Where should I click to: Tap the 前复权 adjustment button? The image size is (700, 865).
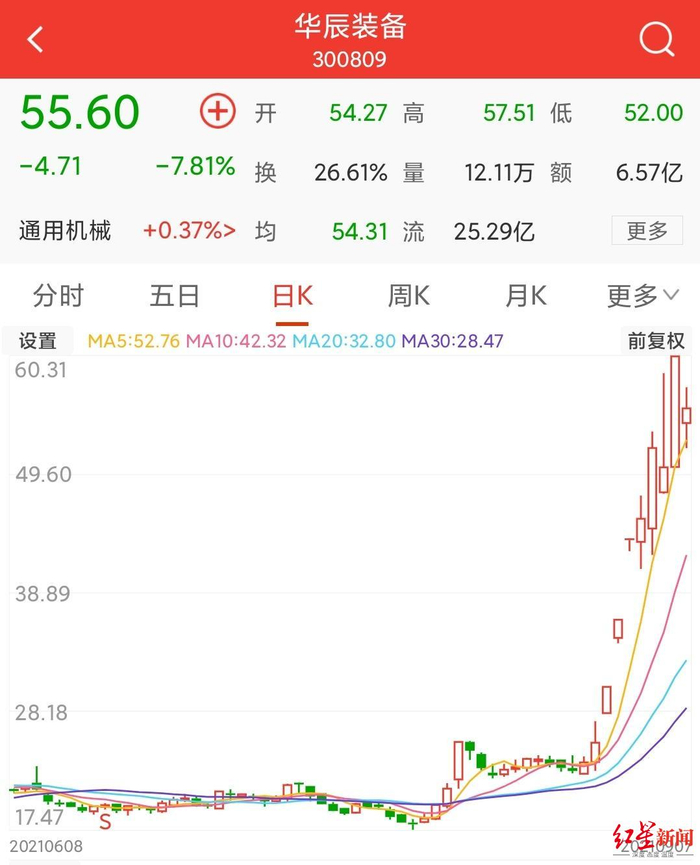coord(656,341)
